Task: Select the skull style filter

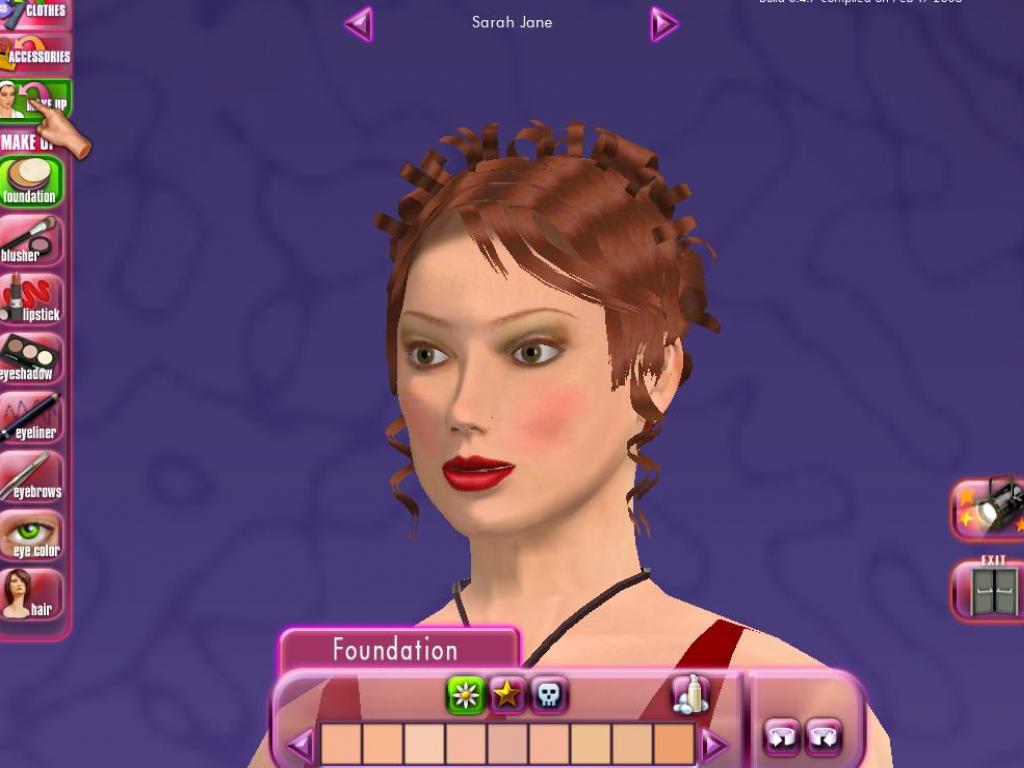Action: click(549, 694)
